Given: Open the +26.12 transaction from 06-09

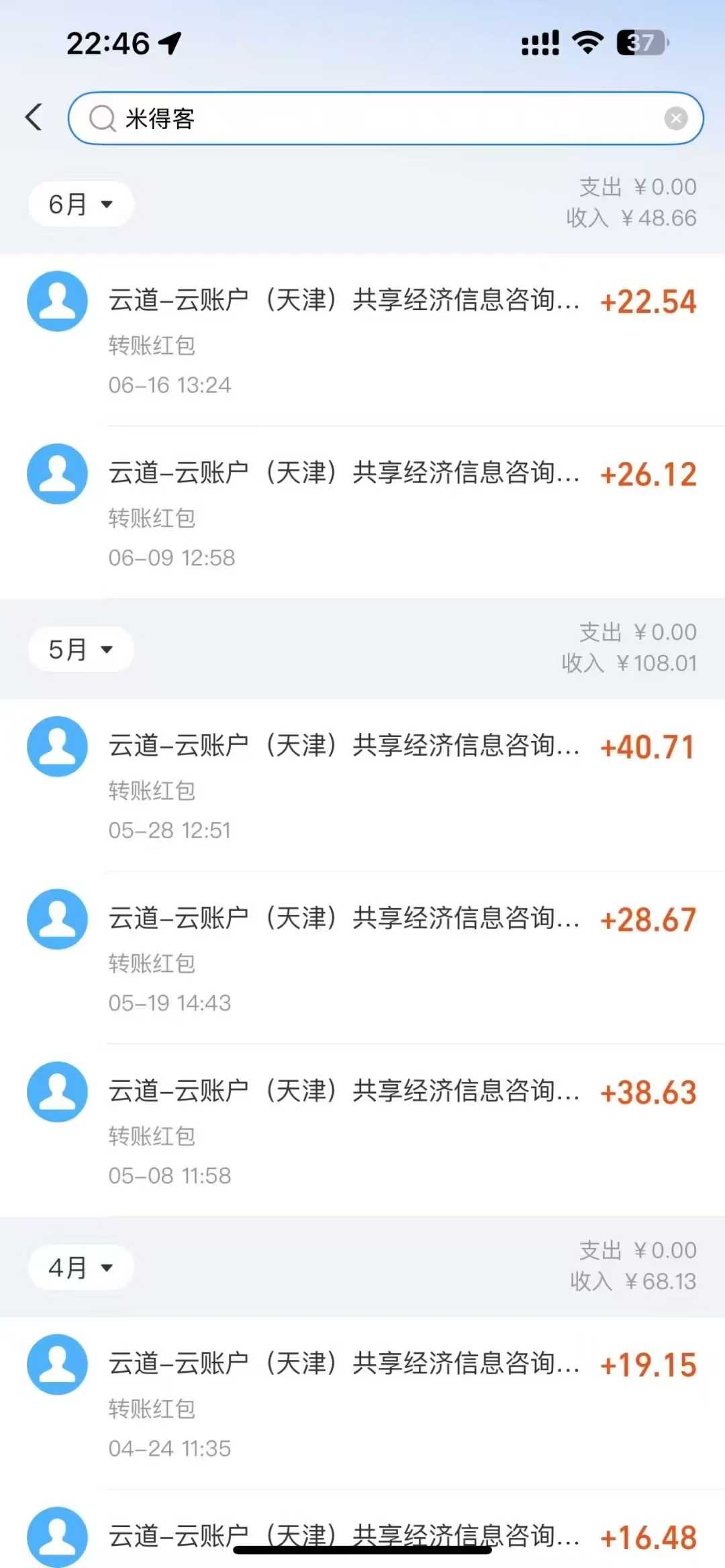Looking at the screenshot, I should (x=362, y=512).
